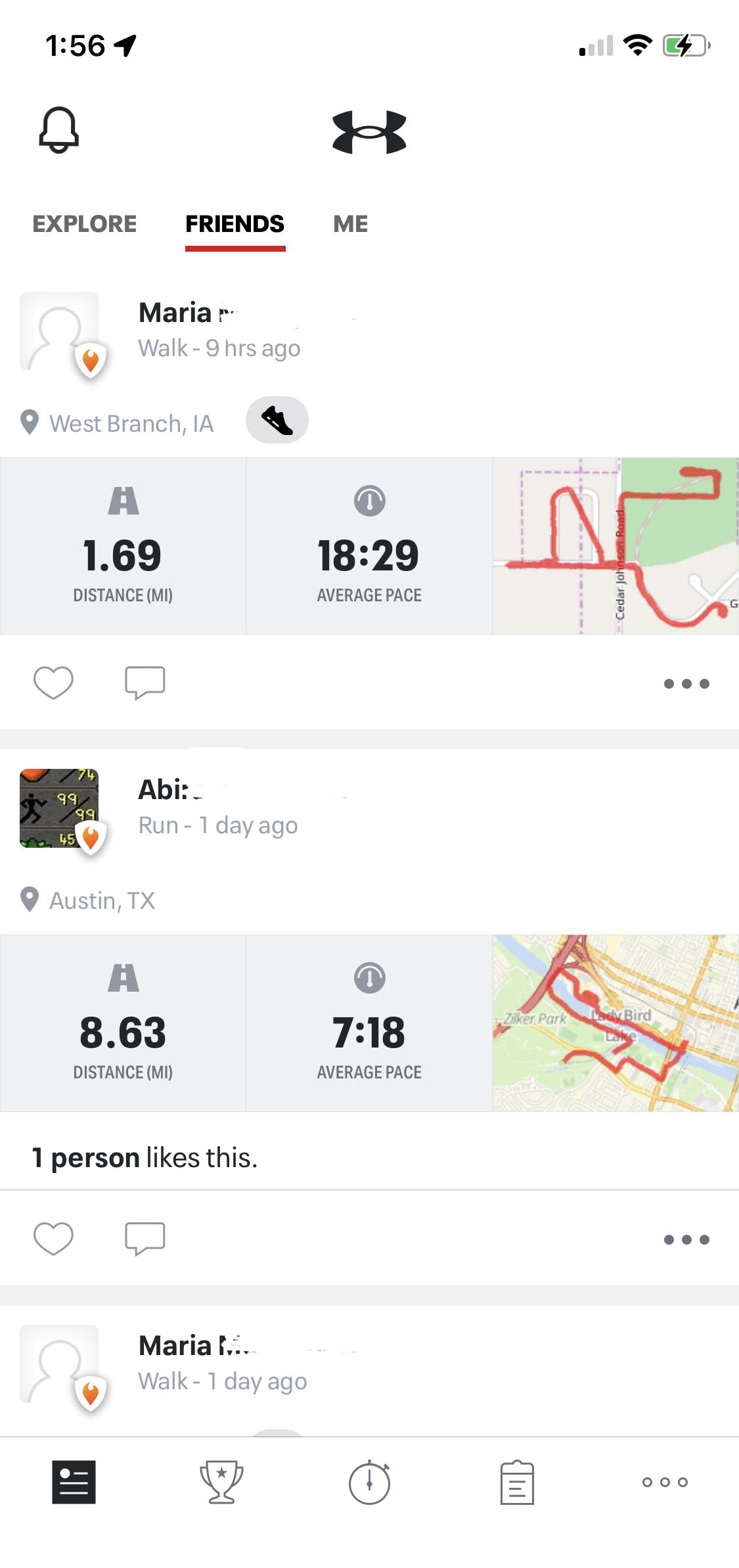The height and width of the screenshot is (1568, 739).
Task: Like Maria's West Branch walk
Action: click(53, 683)
